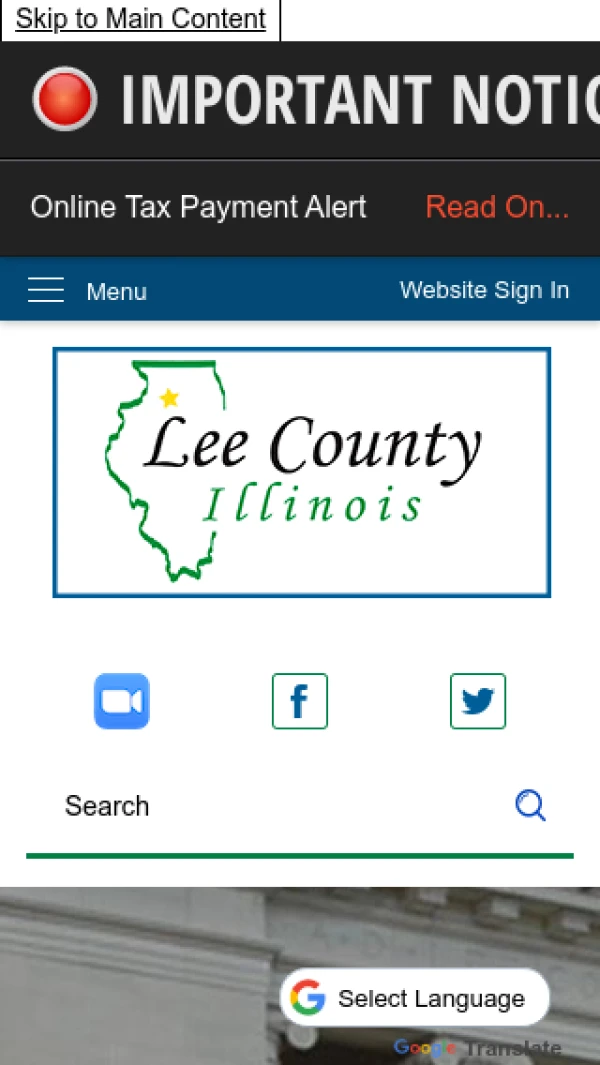Open the Read On link for tax alert
Screen dimensions: 600x1065
coord(497,207)
